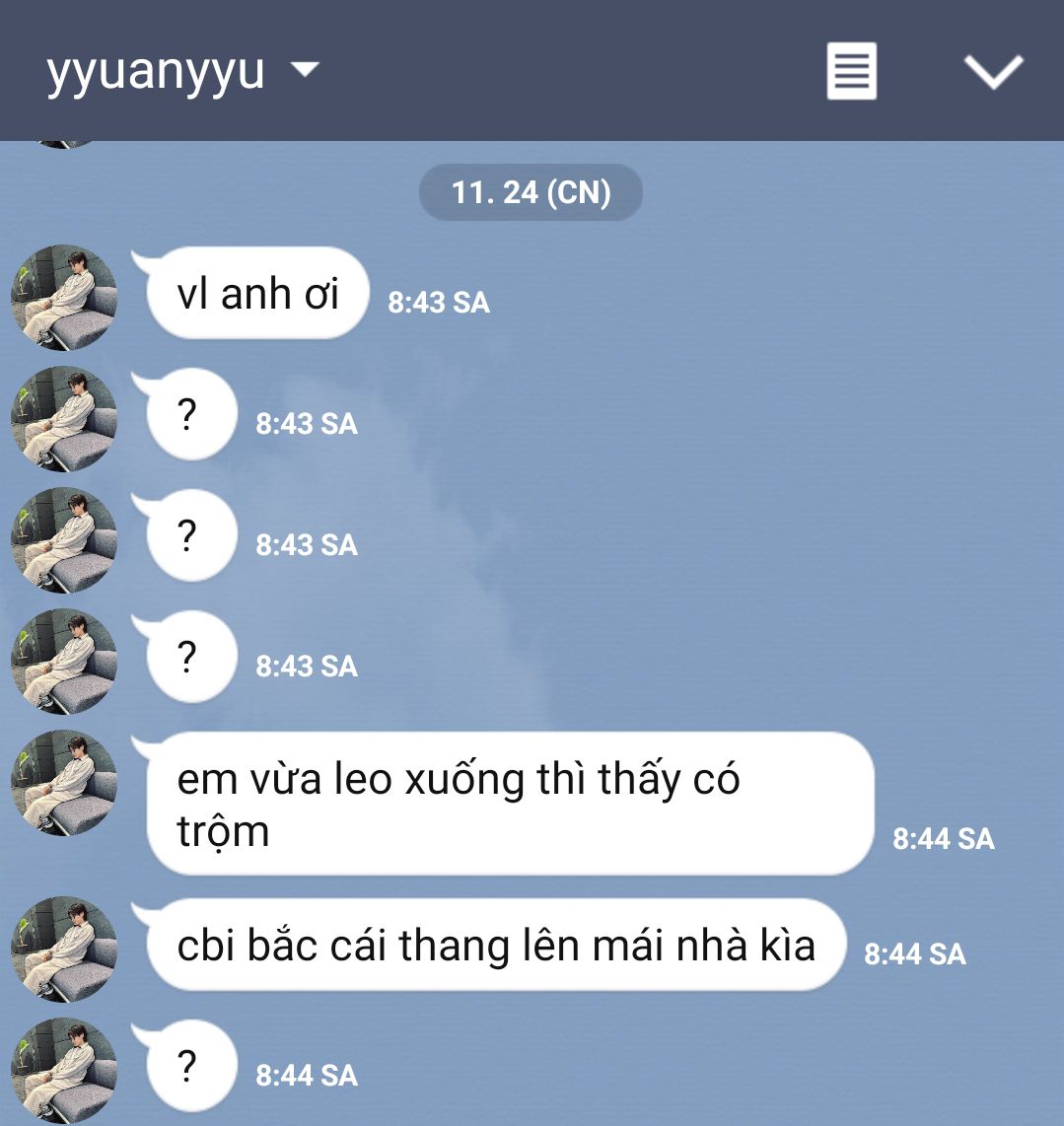Tap avatar beside 'cbi bắc cái thang' message
1064x1126 pixels.
64,949
